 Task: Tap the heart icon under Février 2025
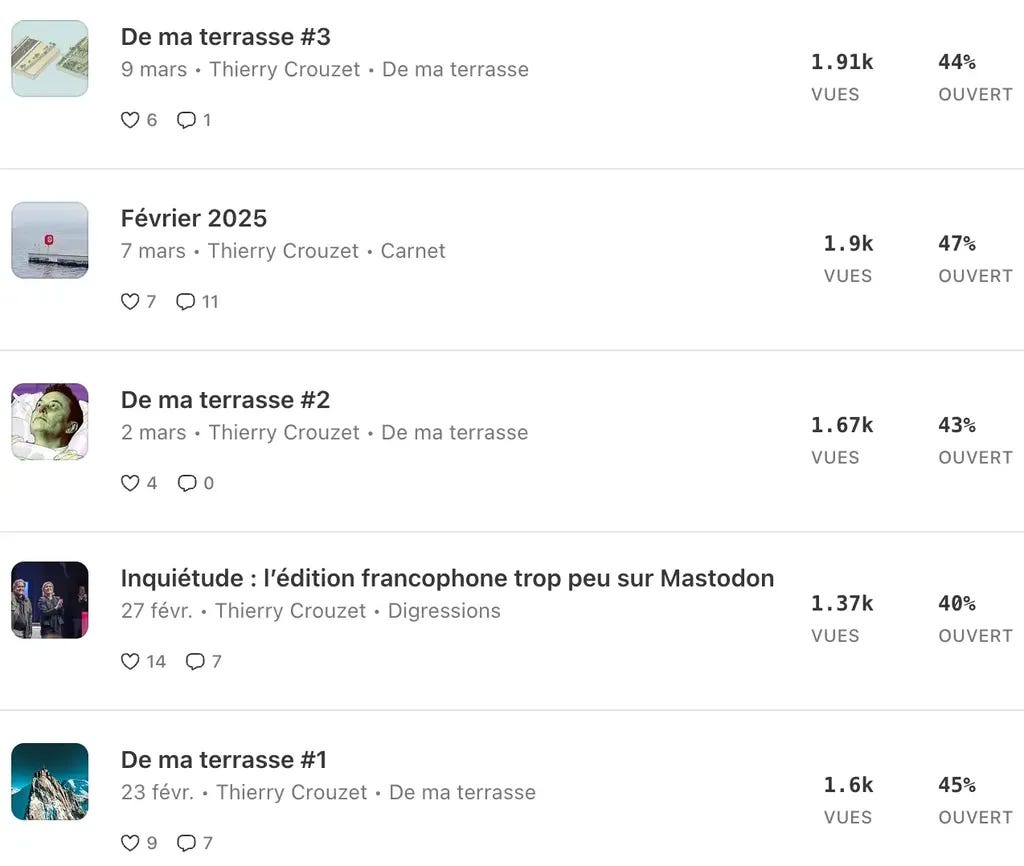(x=130, y=302)
